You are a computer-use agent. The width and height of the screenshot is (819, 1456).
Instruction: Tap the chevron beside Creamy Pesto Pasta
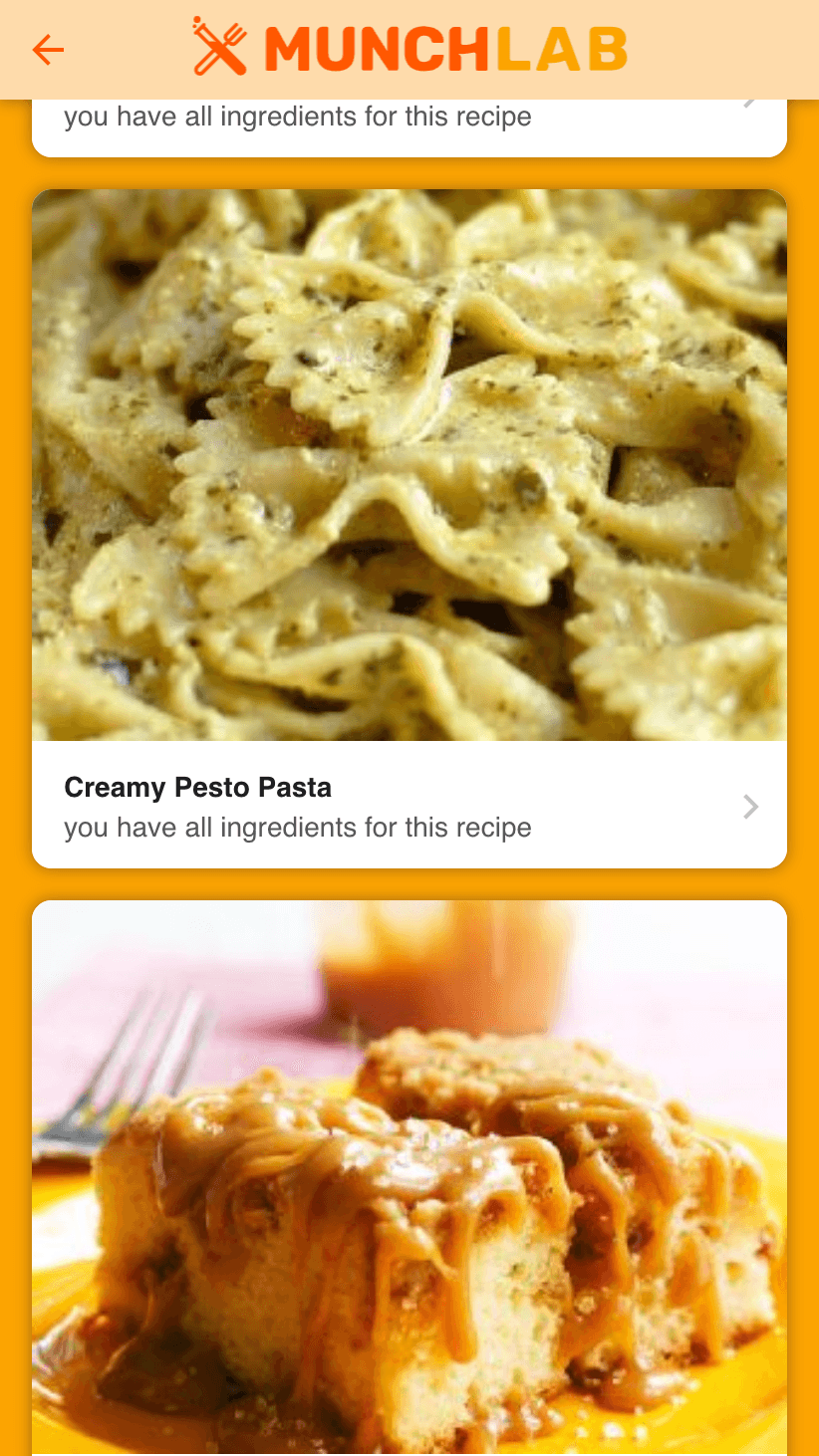click(750, 807)
